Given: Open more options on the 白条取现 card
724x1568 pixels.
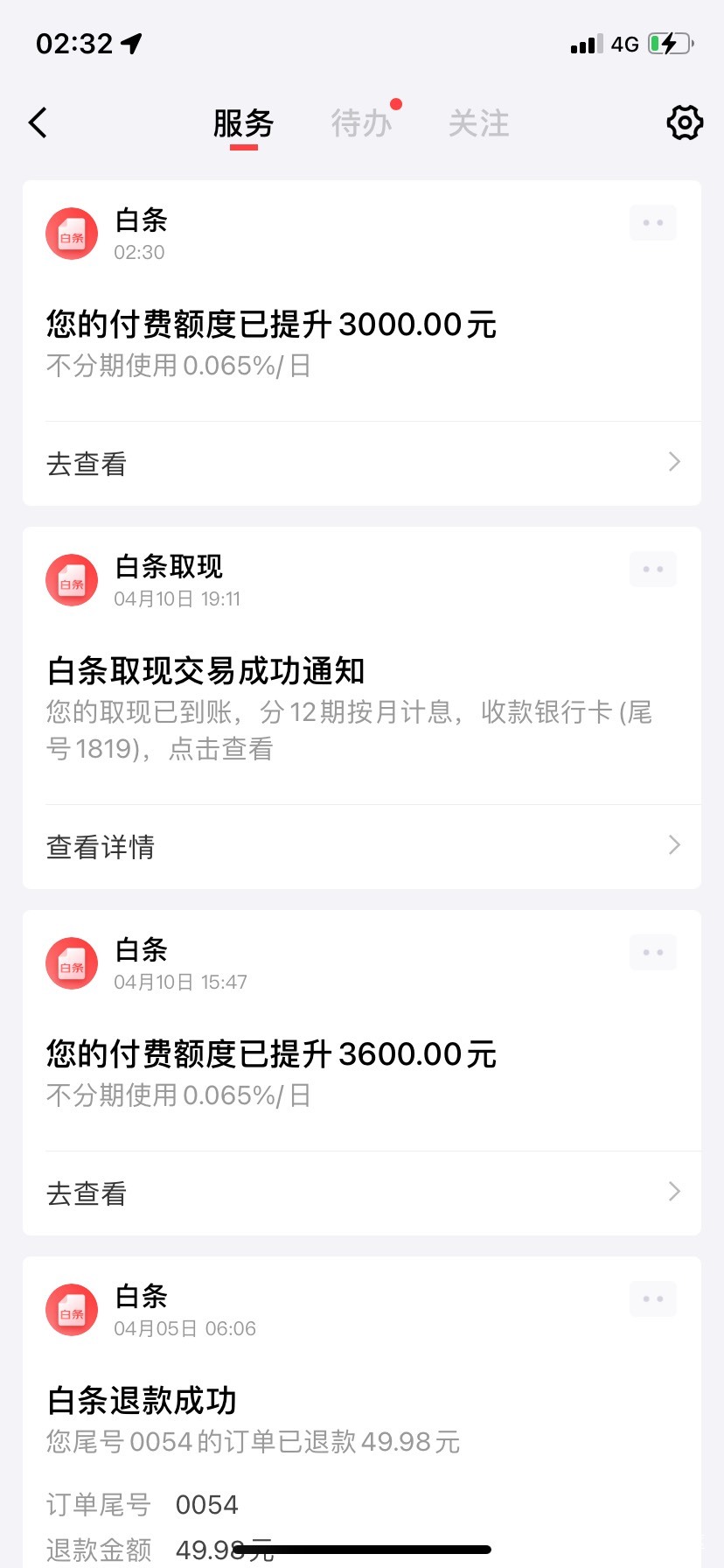Looking at the screenshot, I should 653,570.
